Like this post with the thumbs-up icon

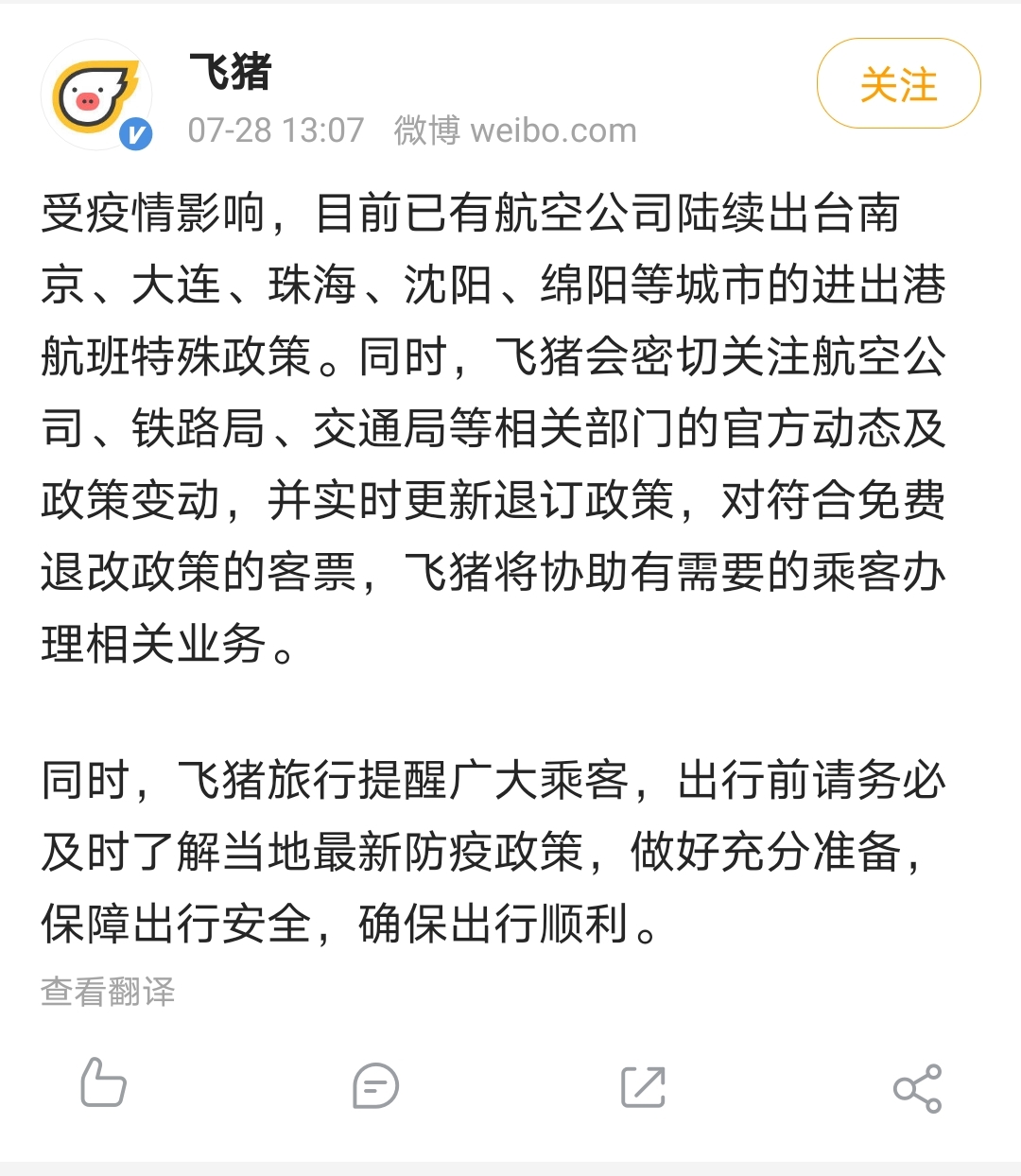[x=103, y=1083]
